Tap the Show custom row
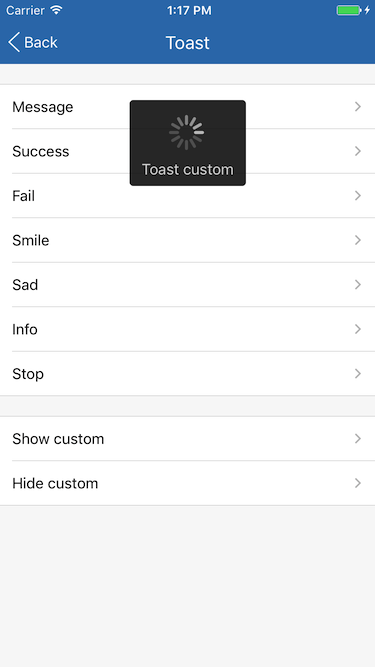The width and height of the screenshot is (375, 667). [x=188, y=439]
